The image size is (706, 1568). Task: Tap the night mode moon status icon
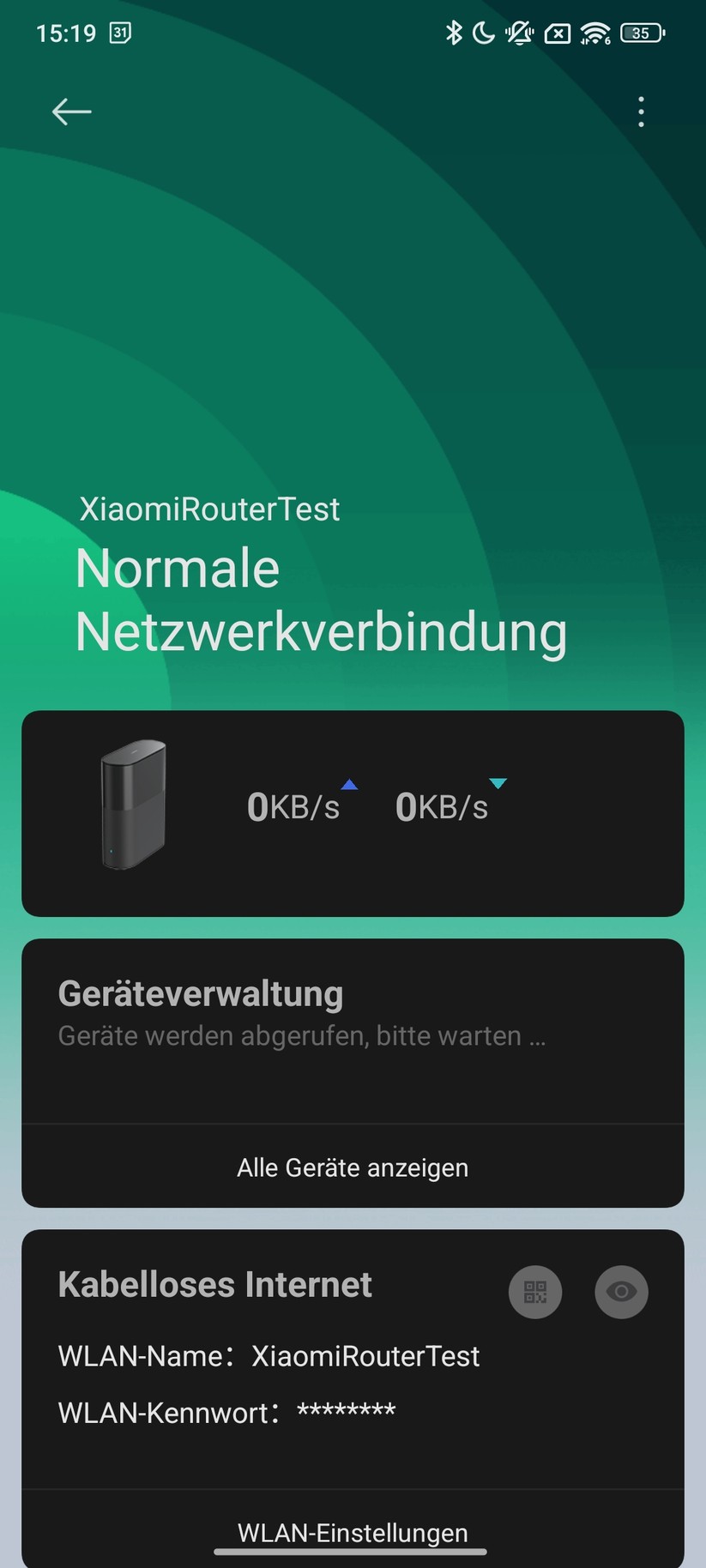483,33
